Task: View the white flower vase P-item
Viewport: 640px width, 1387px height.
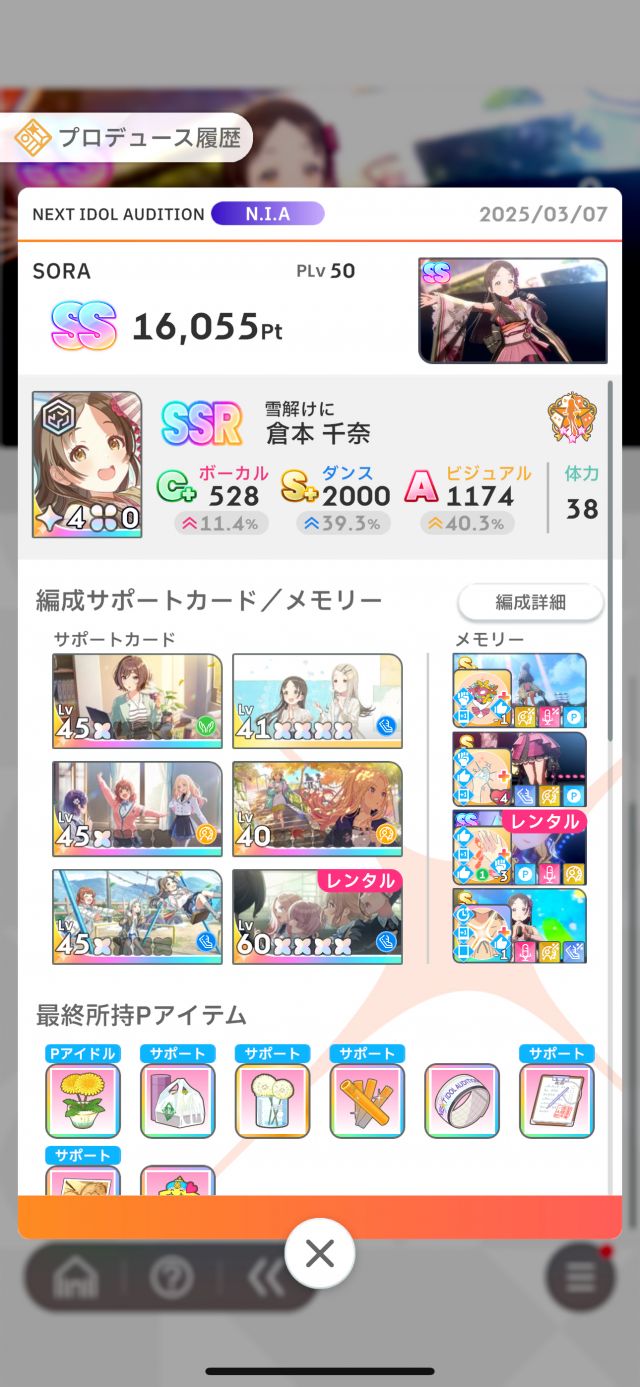Action: [x=272, y=1101]
